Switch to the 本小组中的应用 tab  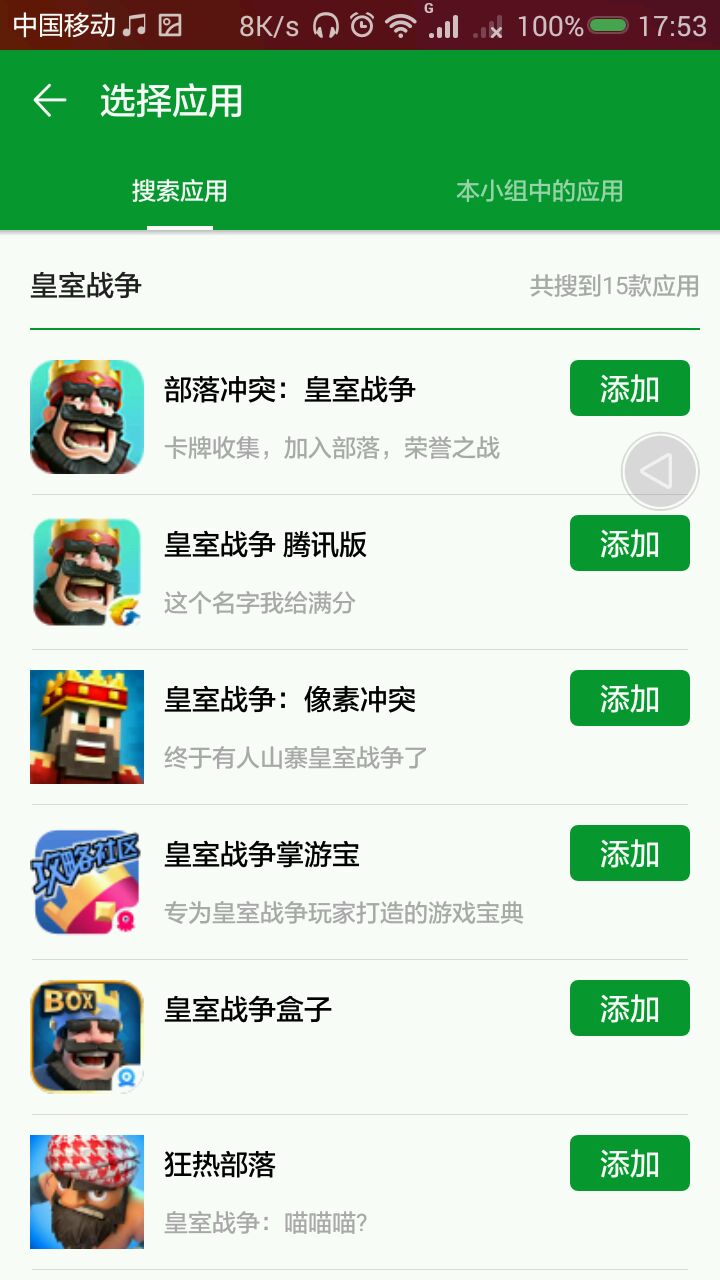click(539, 191)
